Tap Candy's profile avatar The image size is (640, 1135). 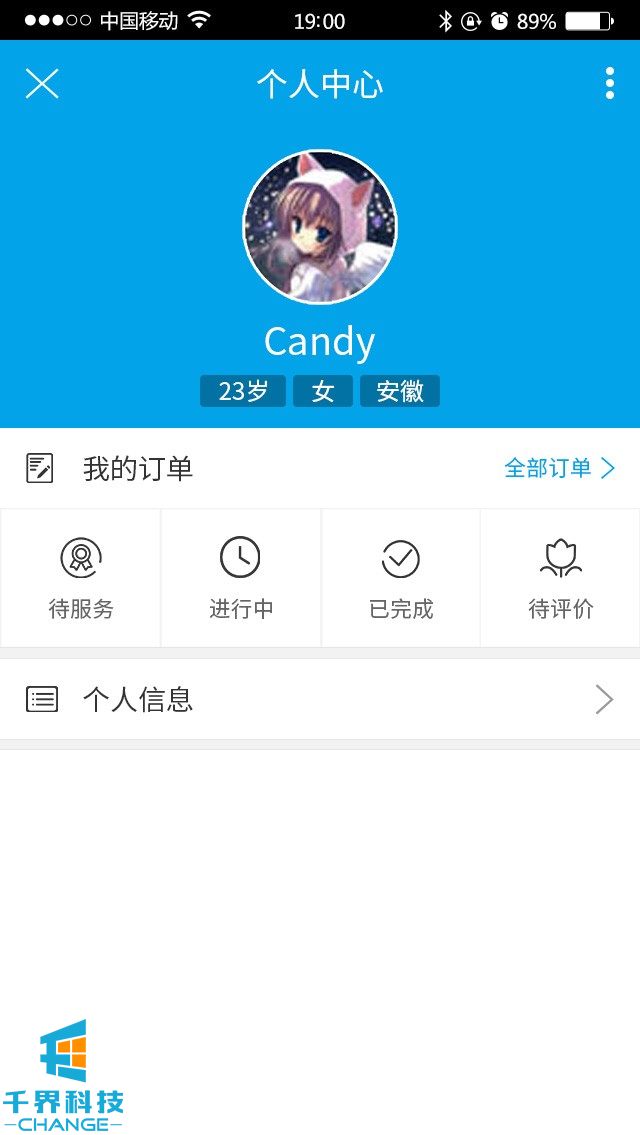point(320,227)
